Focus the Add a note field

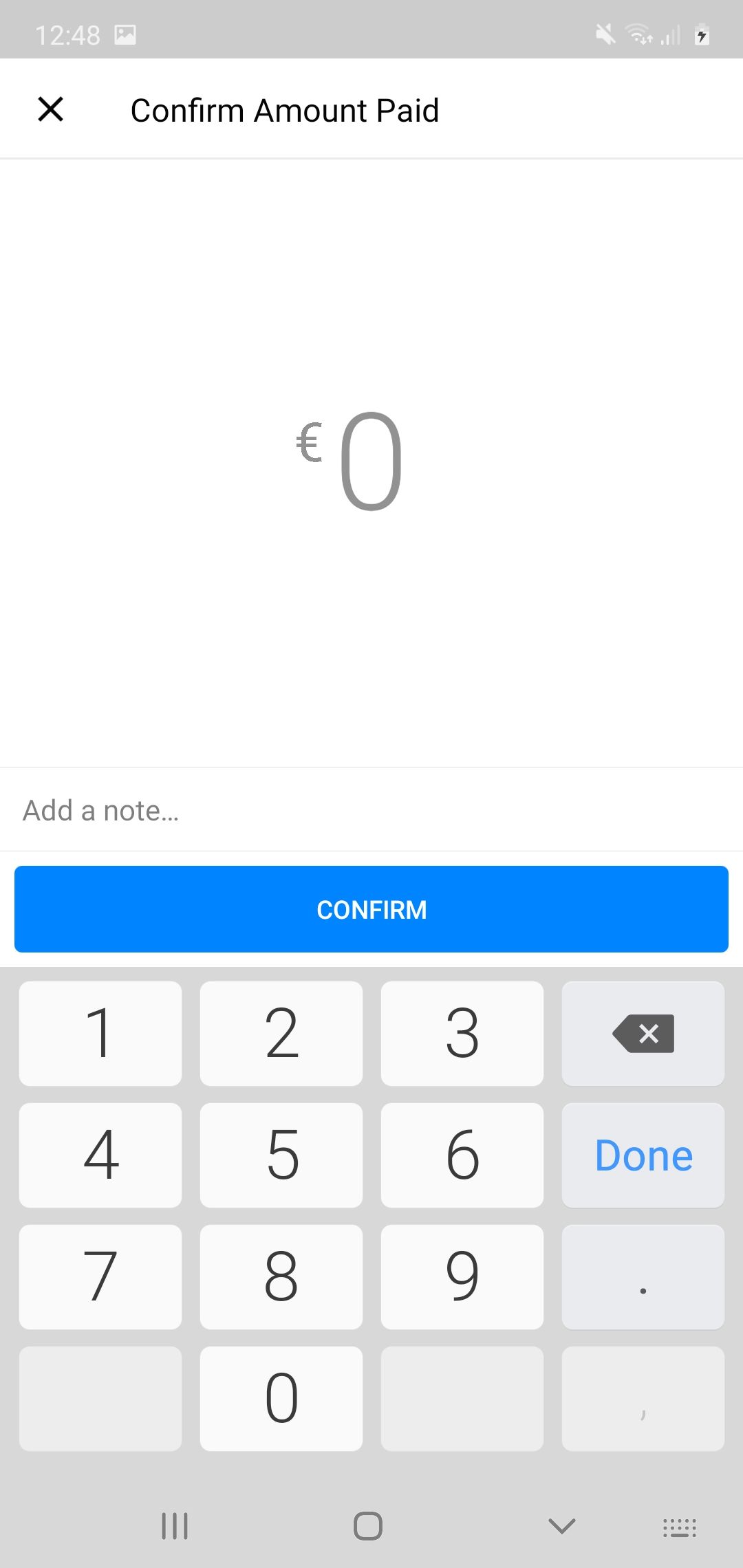coord(371,810)
